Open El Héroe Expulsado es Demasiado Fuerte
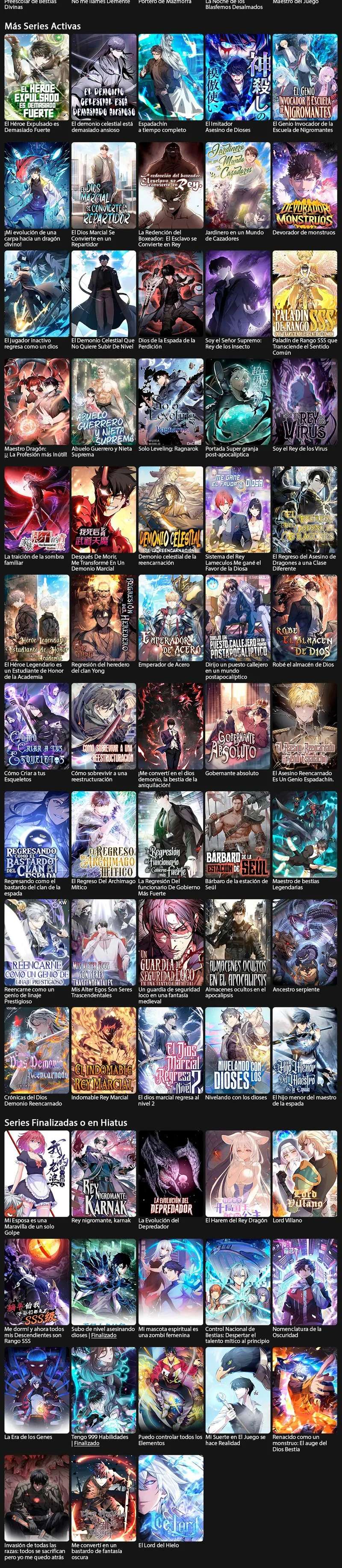The height and width of the screenshot is (1568, 342). [37, 77]
